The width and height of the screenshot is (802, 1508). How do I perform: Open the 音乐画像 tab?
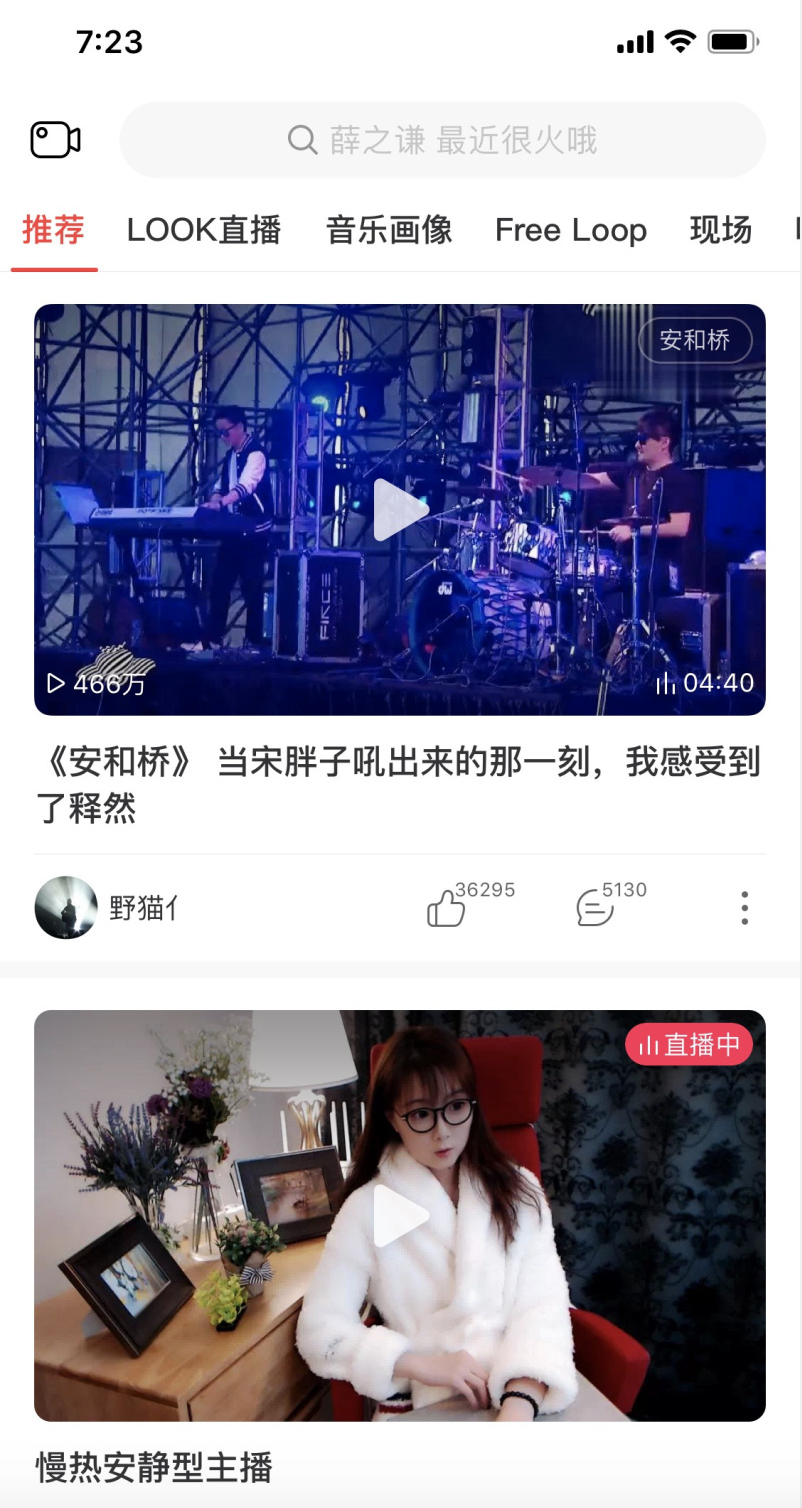389,230
